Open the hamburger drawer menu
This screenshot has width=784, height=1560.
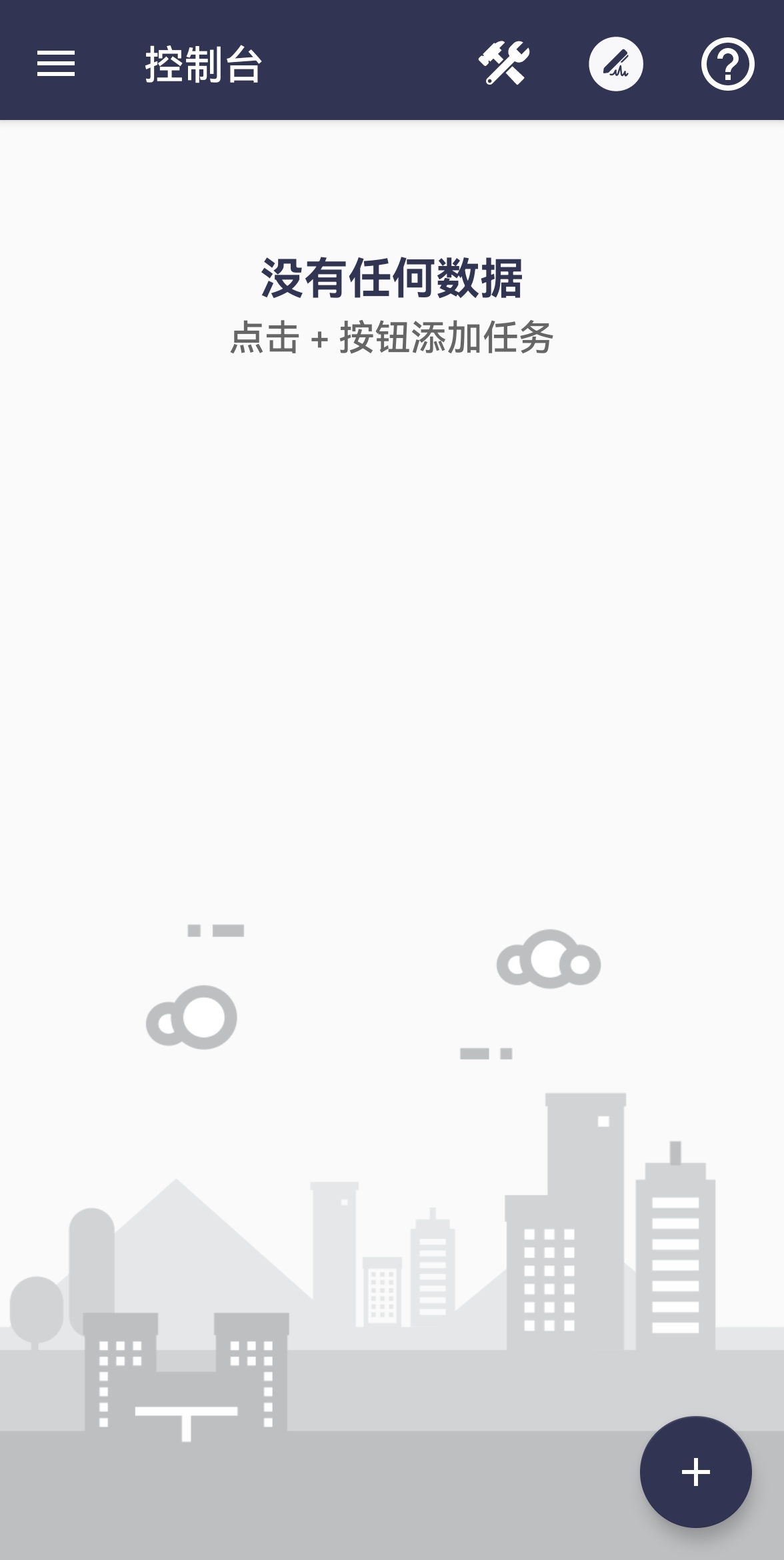pos(56,64)
